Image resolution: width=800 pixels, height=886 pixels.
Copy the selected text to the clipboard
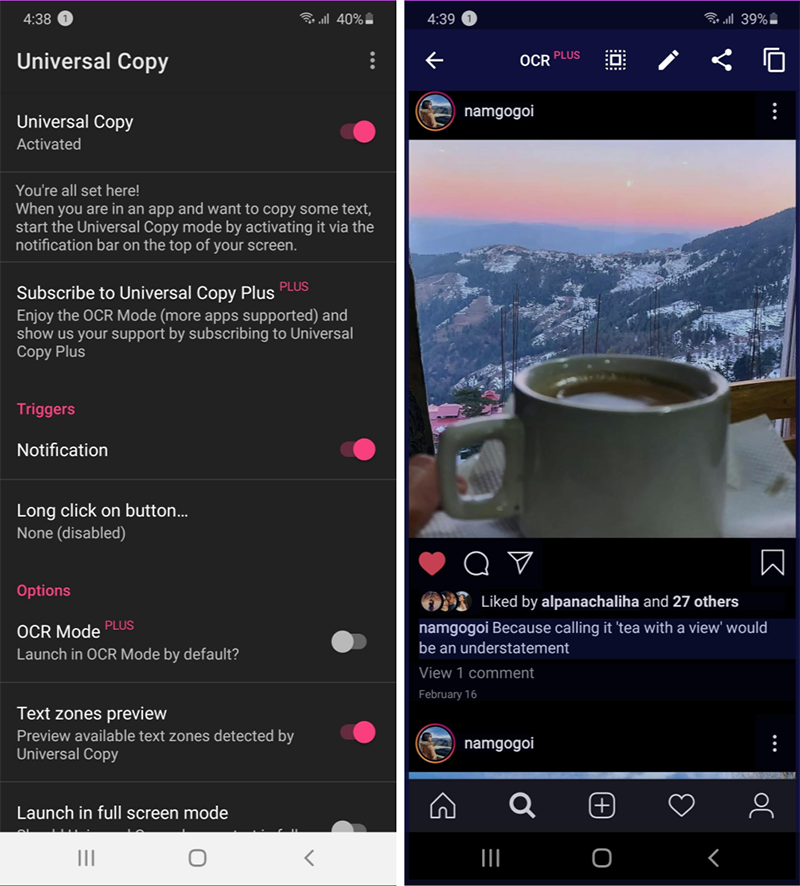774,61
